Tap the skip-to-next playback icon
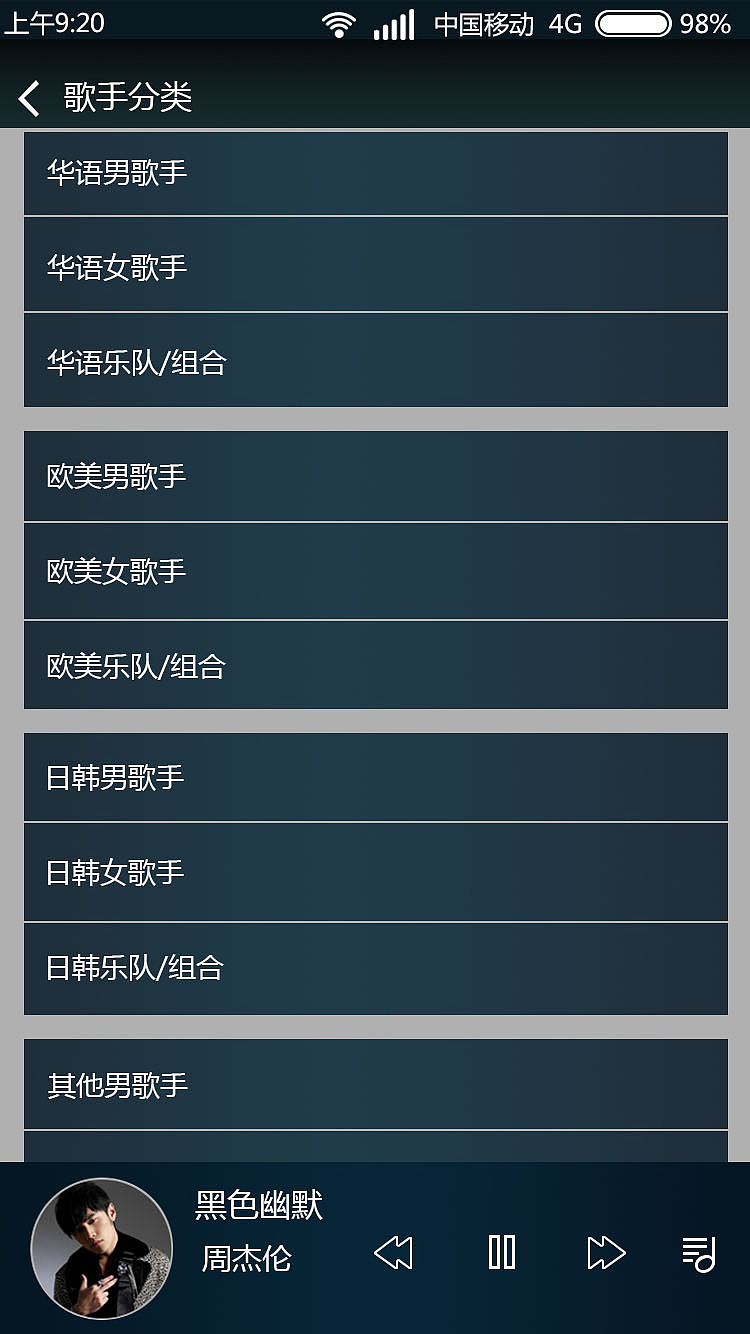Image resolution: width=750 pixels, height=1334 pixels. pyautogui.click(x=607, y=1251)
